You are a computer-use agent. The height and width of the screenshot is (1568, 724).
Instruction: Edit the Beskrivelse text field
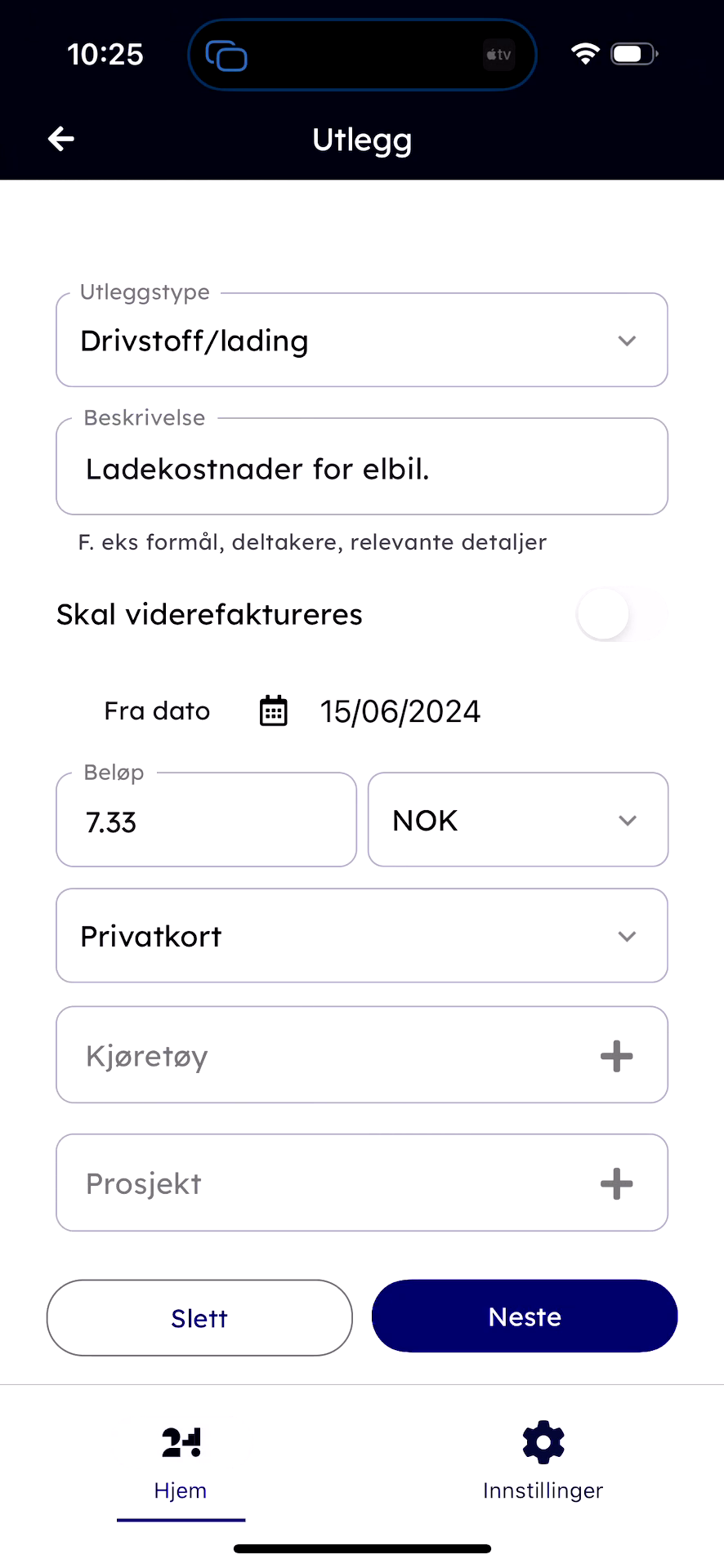pos(361,468)
